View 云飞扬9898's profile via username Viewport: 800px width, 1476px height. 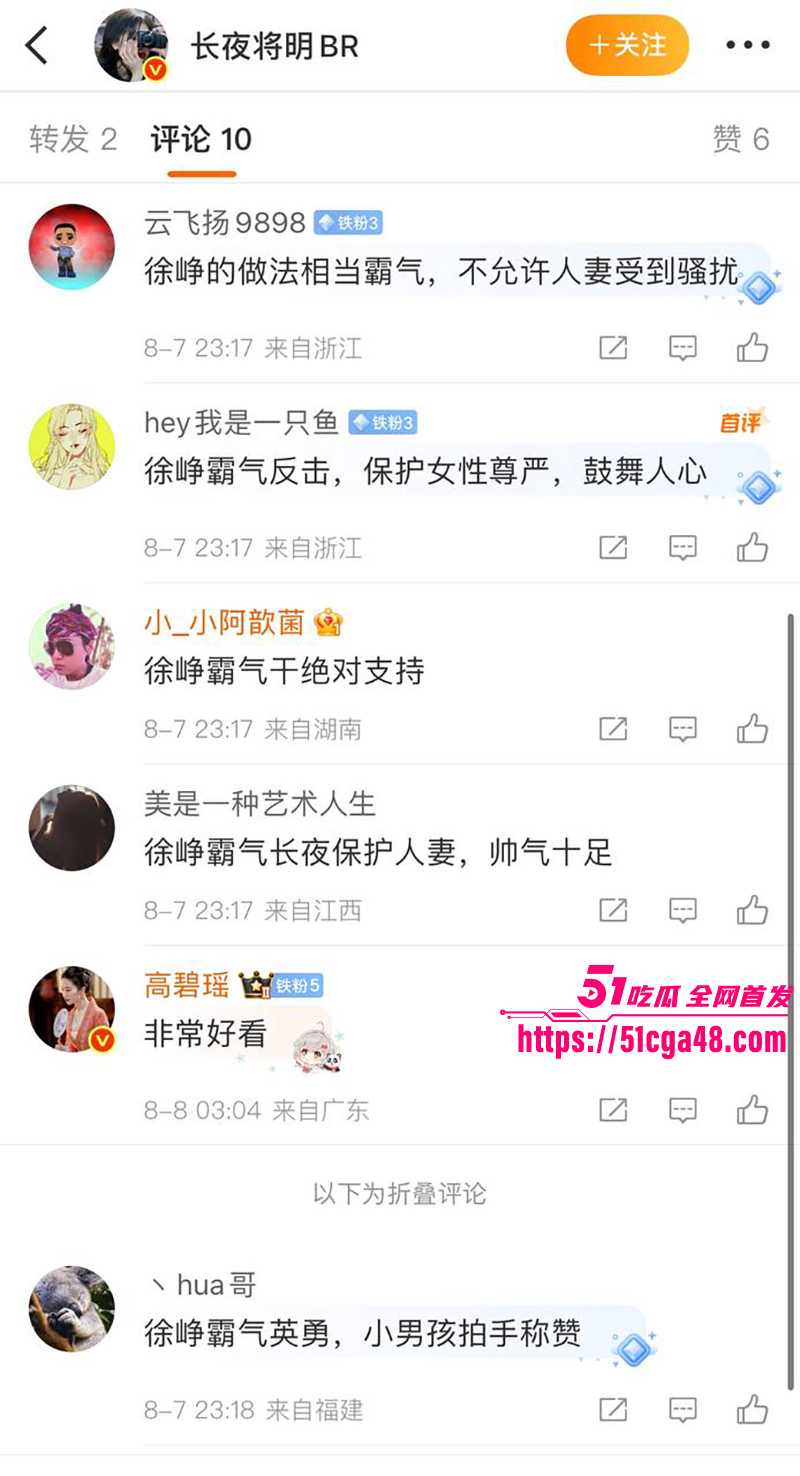(225, 222)
